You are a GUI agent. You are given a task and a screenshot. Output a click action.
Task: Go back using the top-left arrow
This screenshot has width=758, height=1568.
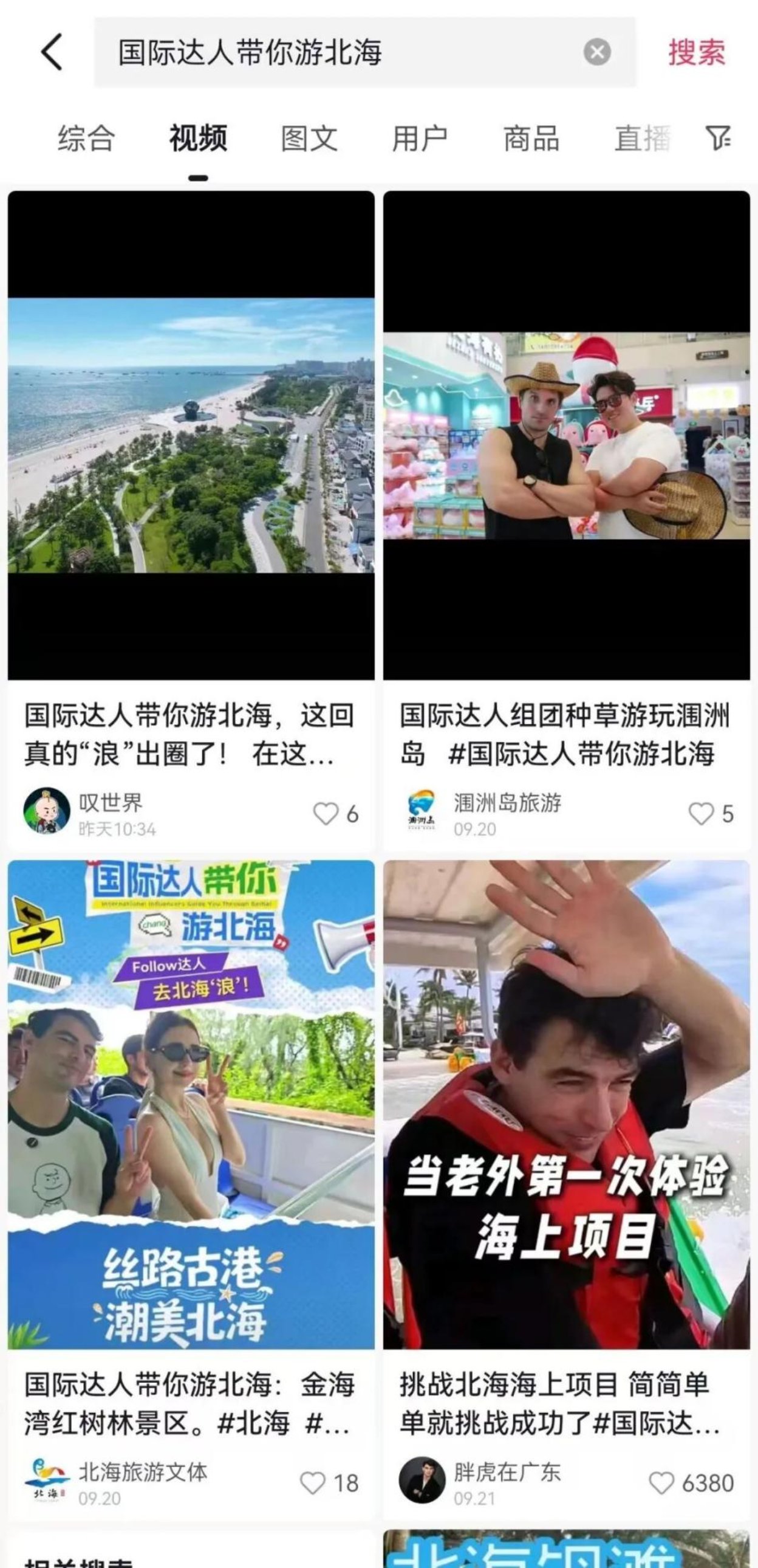52,52
